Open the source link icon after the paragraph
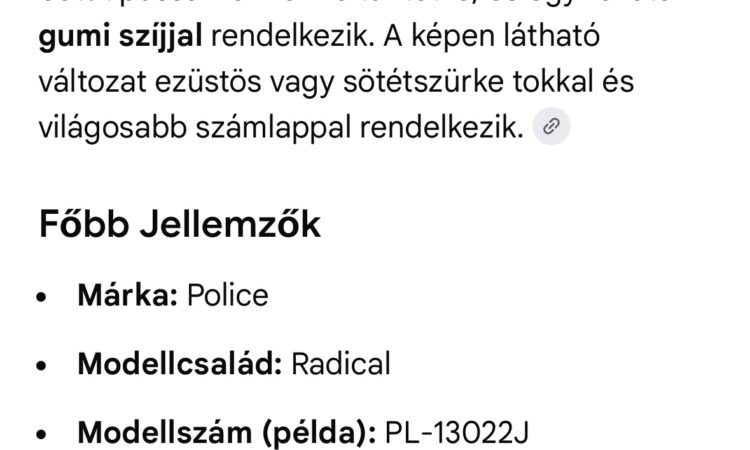This screenshot has height=450, width=750. [x=551, y=126]
